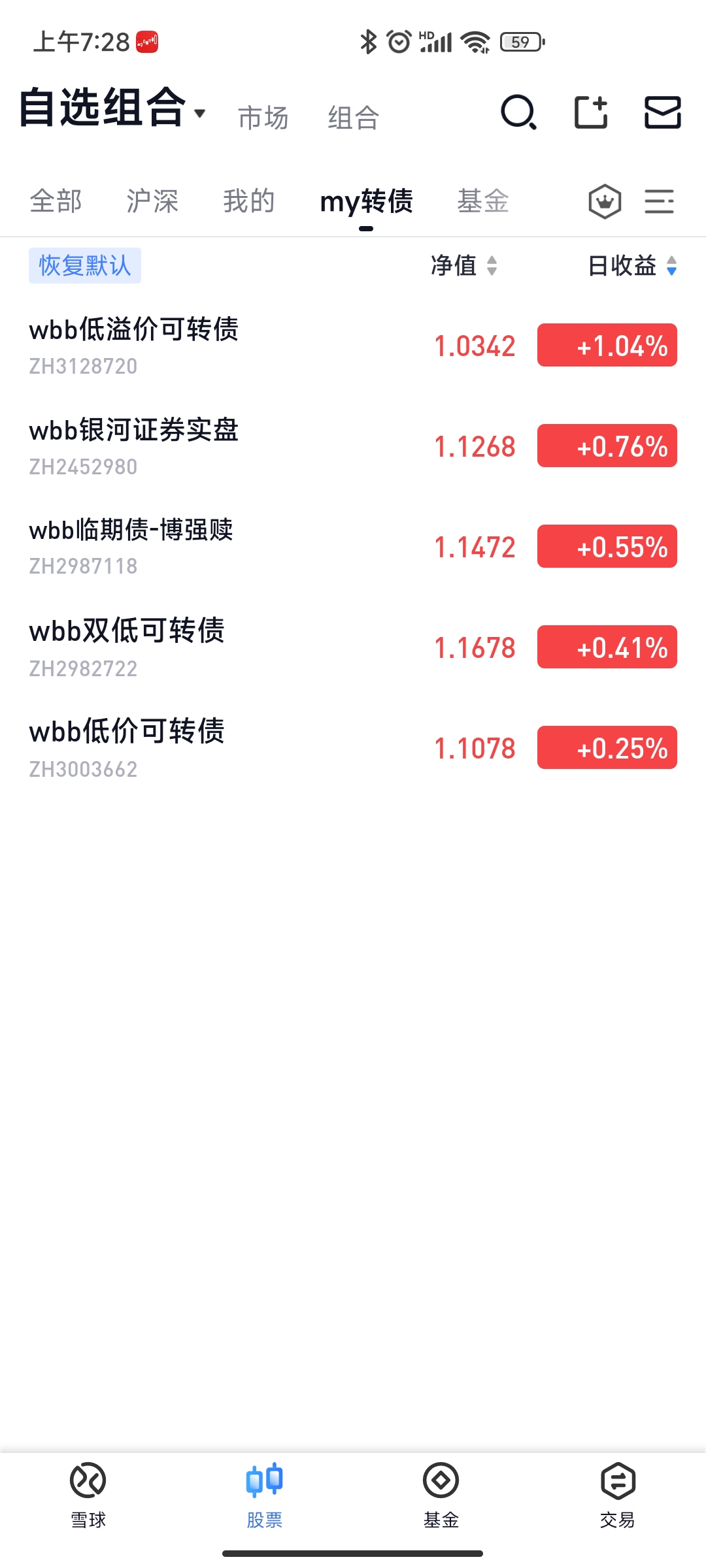This screenshot has height=1568, width=706.
Task: Open the messages envelope icon
Action: pos(662,112)
